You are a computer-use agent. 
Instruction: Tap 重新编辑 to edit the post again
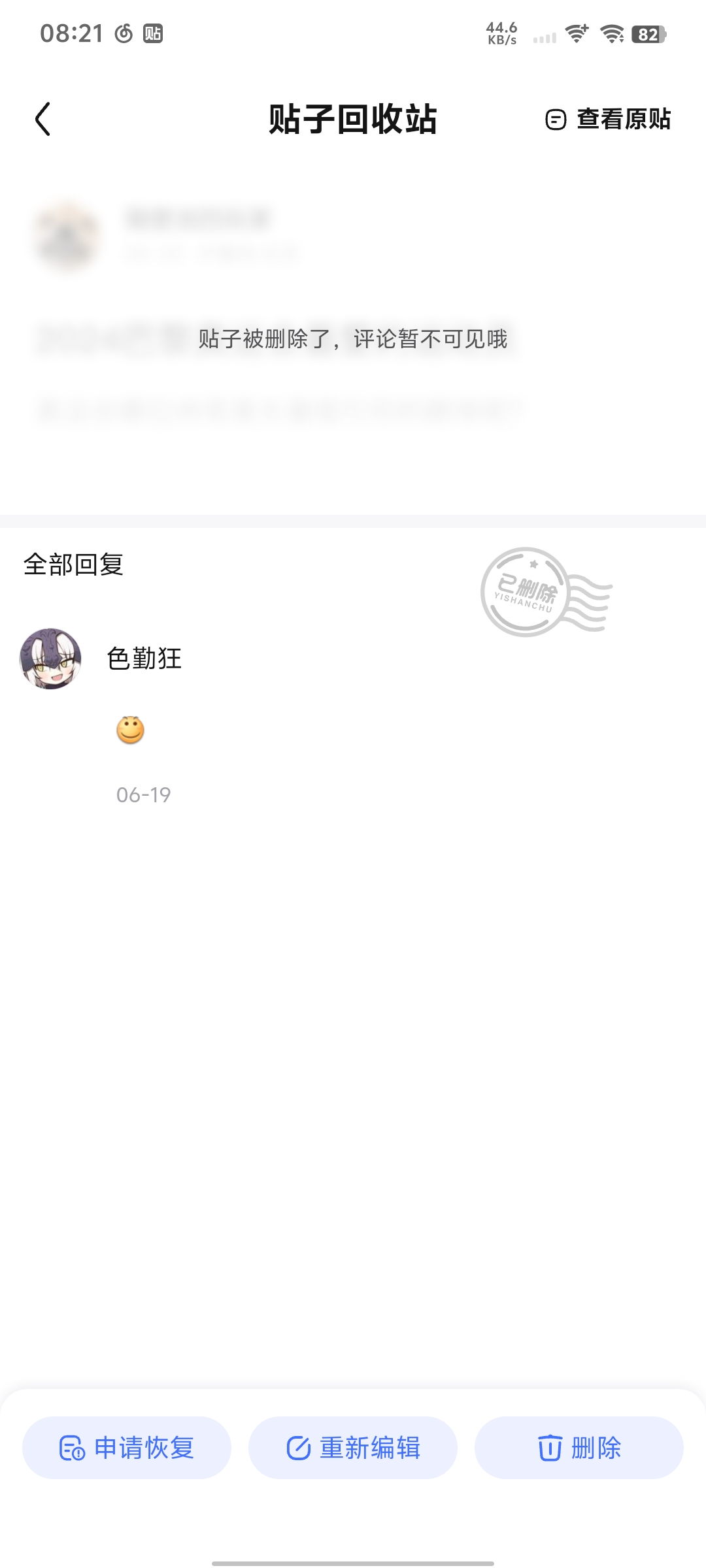353,1448
